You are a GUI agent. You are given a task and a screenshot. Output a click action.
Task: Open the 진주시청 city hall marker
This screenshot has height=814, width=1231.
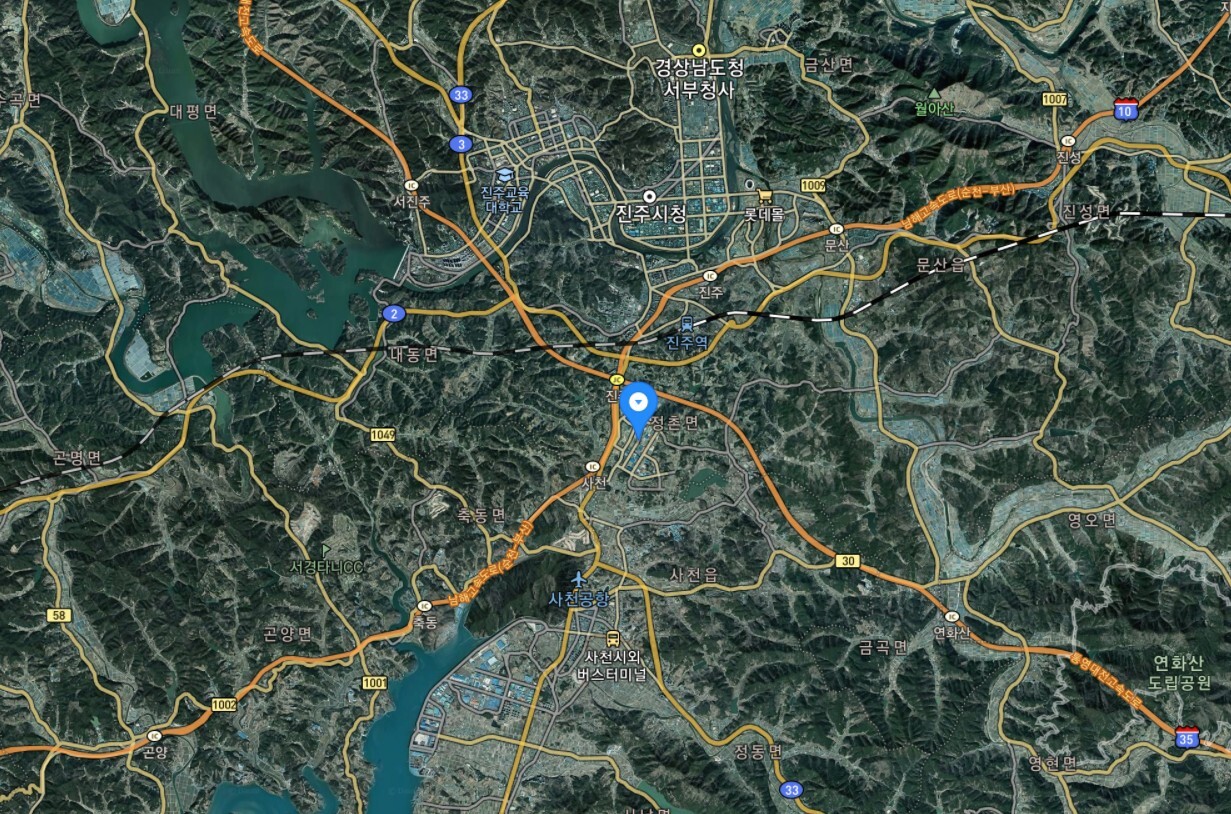[x=649, y=197]
